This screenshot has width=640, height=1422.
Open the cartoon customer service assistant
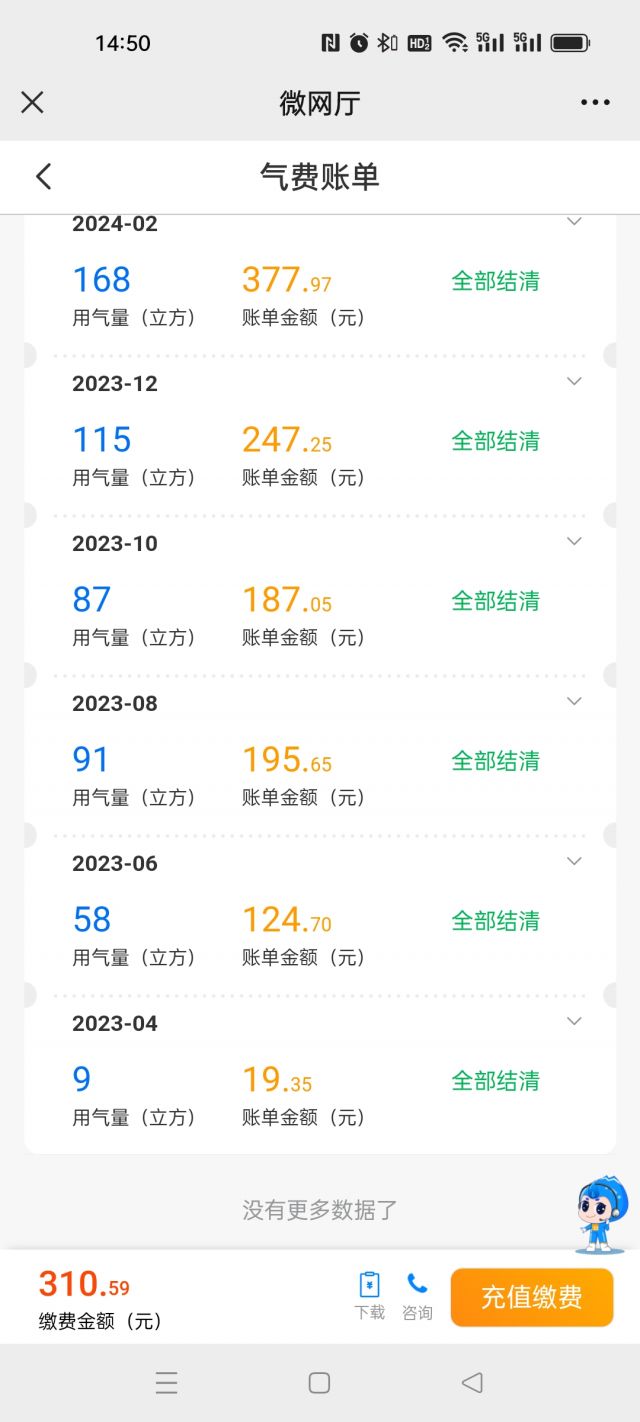601,1215
